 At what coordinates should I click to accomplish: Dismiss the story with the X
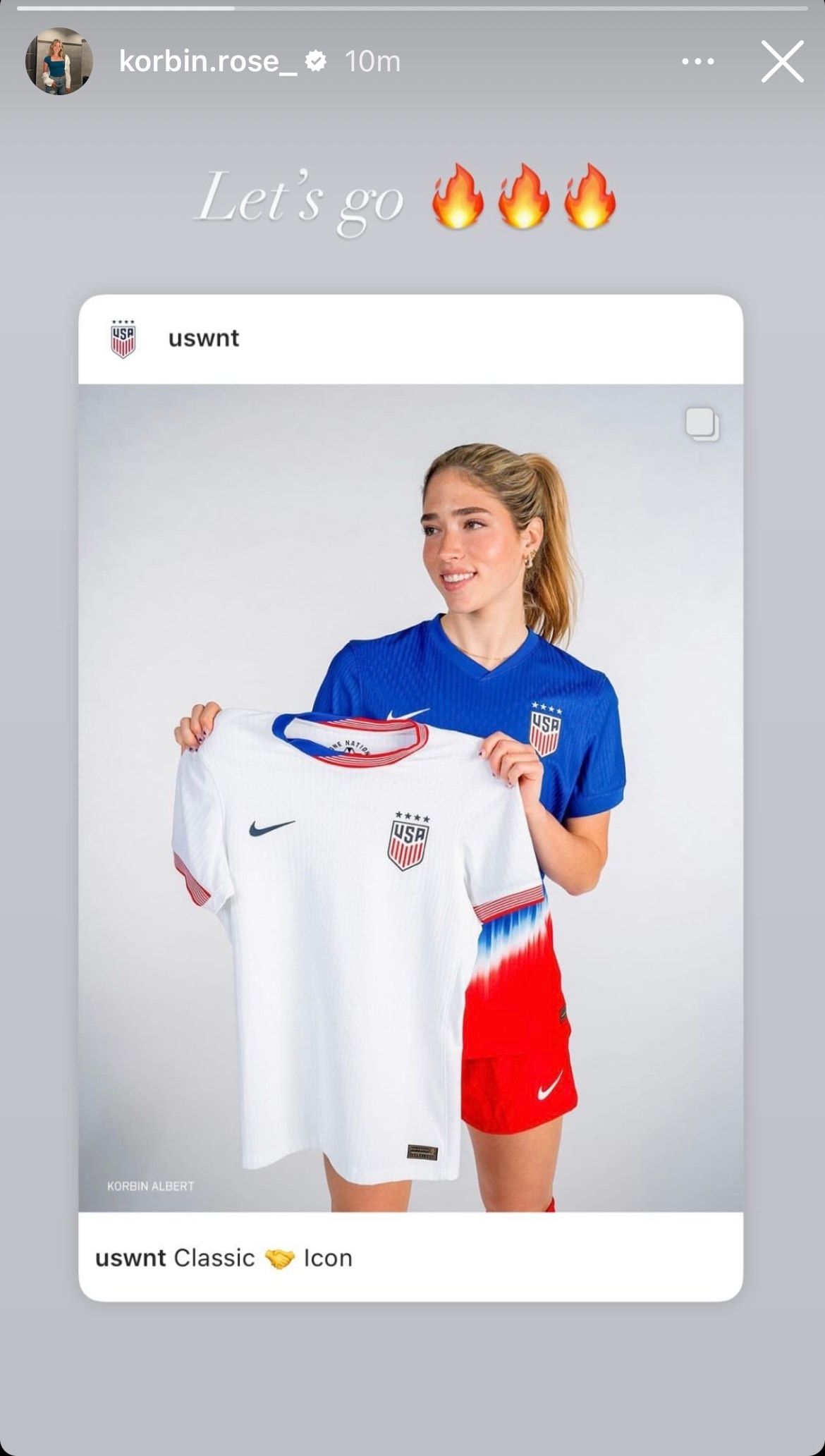tap(781, 62)
